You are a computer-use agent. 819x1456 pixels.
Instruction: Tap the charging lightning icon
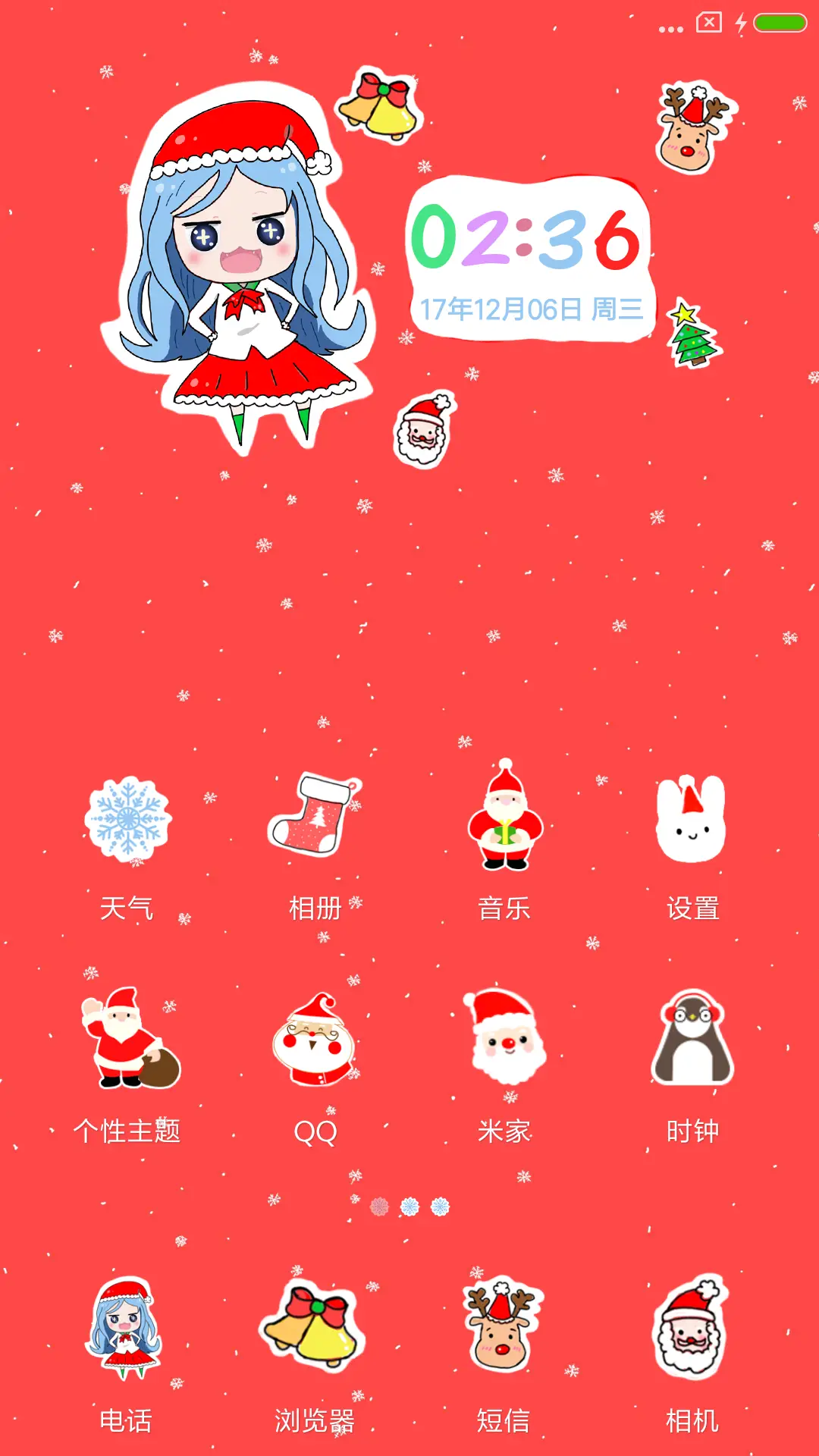741,21
